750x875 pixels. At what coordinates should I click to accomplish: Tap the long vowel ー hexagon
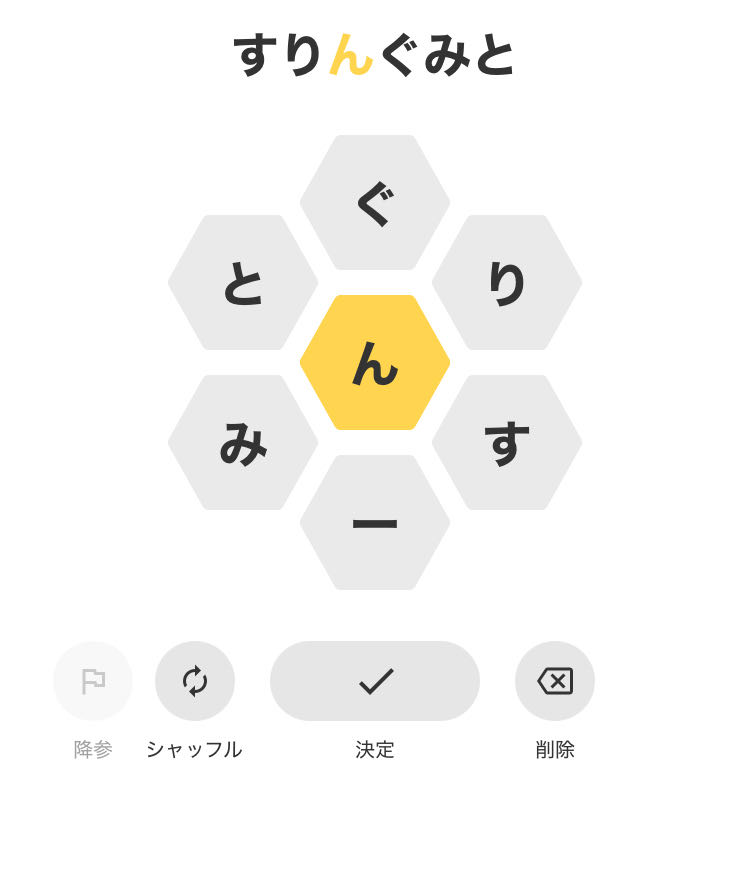[x=375, y=523]
